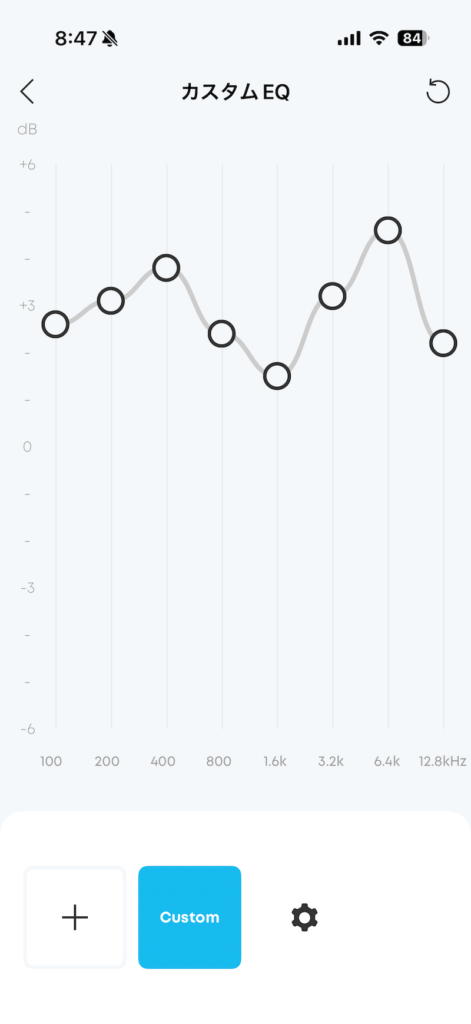
Task: Open EQ settings via the gear icon
Action: tap(304, 917)
